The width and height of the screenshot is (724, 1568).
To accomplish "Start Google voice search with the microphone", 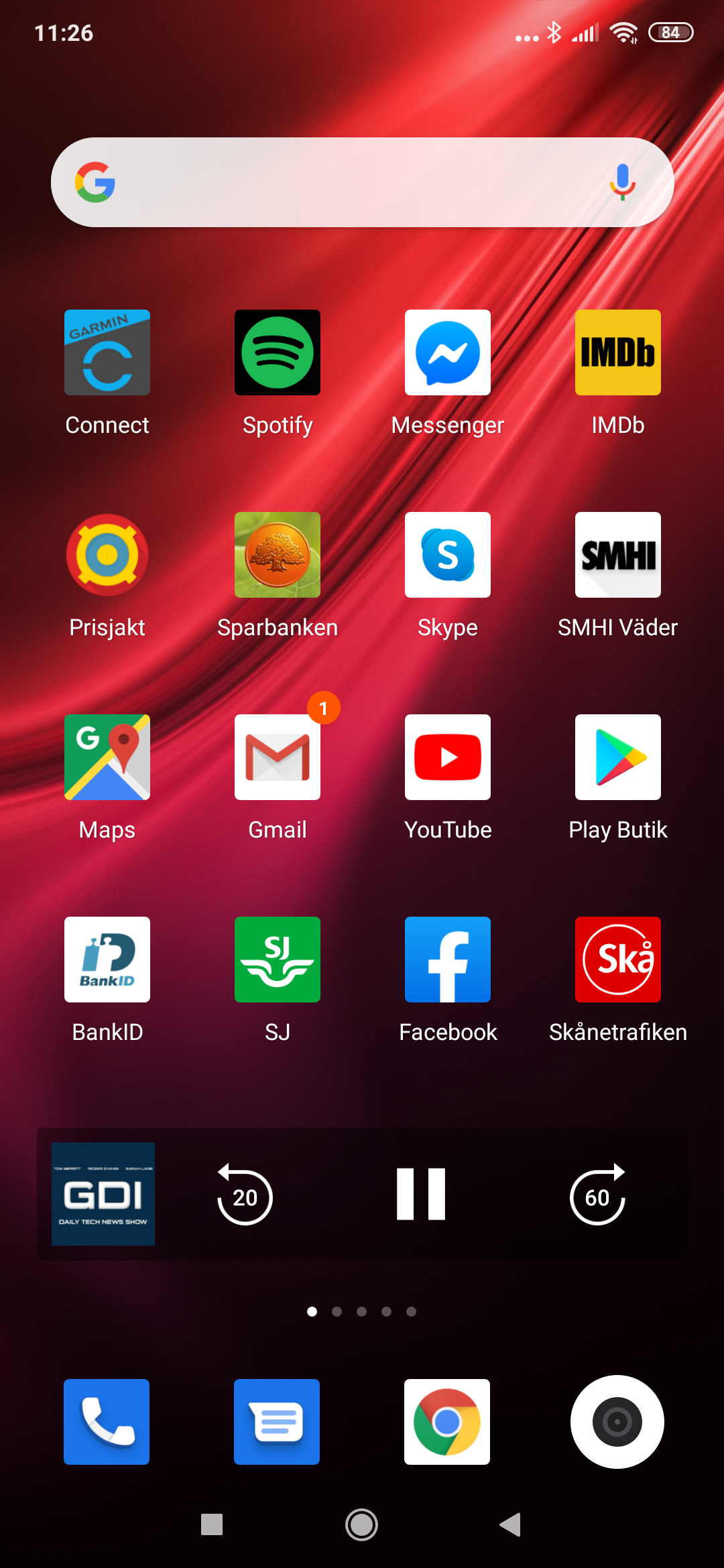I will [622, 182].
